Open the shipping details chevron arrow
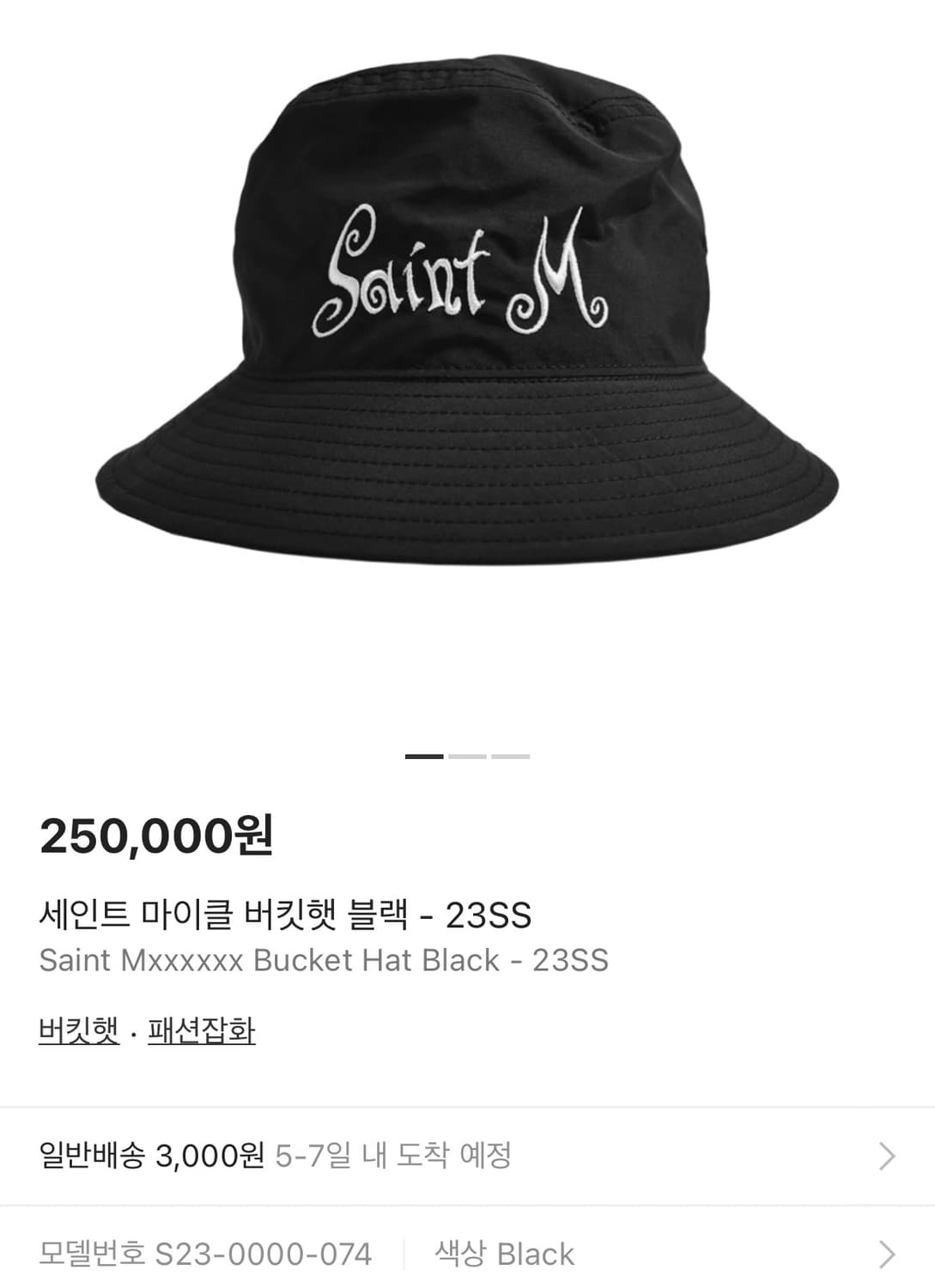This screenshot has height=1288, width=935. (x=885, y=1156)
